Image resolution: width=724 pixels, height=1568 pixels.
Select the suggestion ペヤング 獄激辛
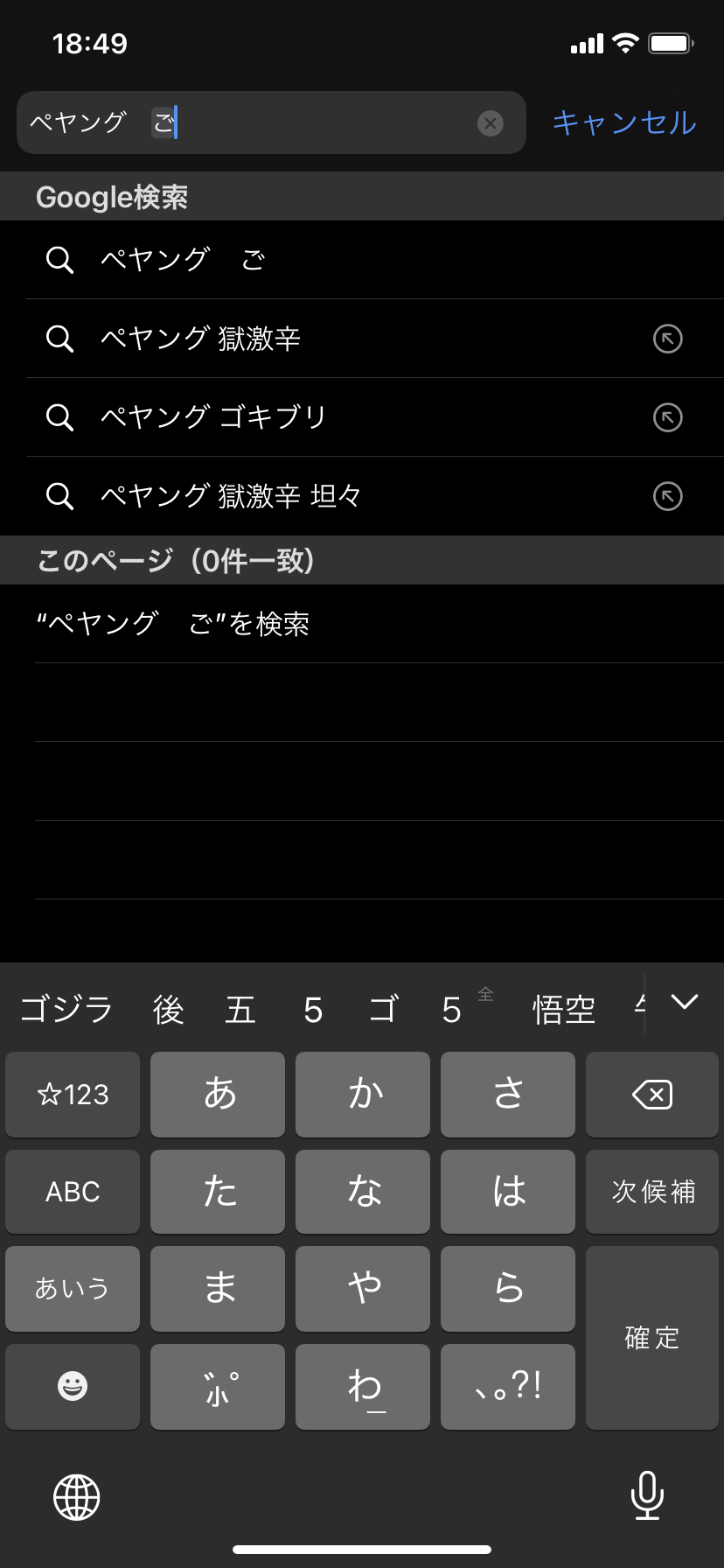(x=200, y=339)
